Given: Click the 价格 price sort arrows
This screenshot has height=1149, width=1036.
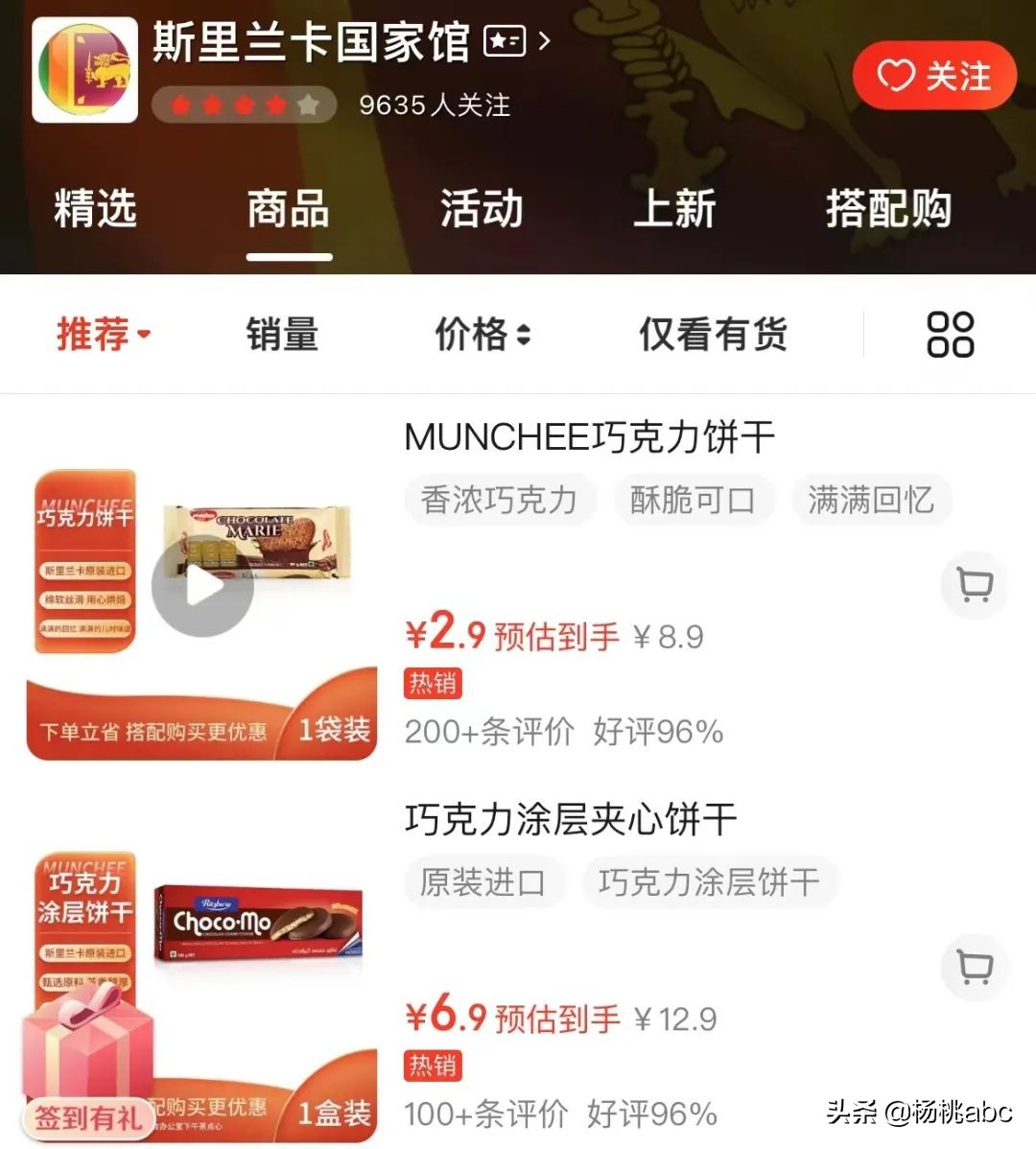Looking at the screenshot, I should click(523, 334).
